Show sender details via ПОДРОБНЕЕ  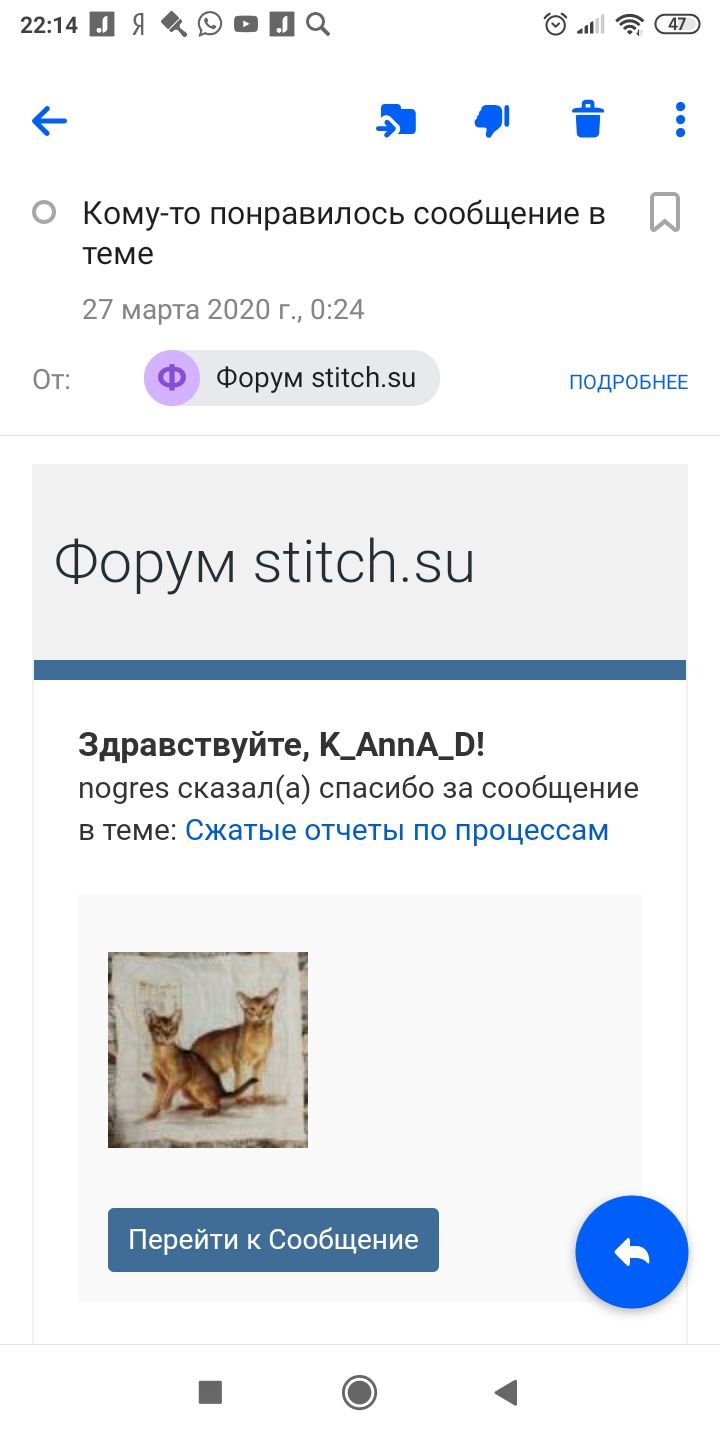[628, 382]
